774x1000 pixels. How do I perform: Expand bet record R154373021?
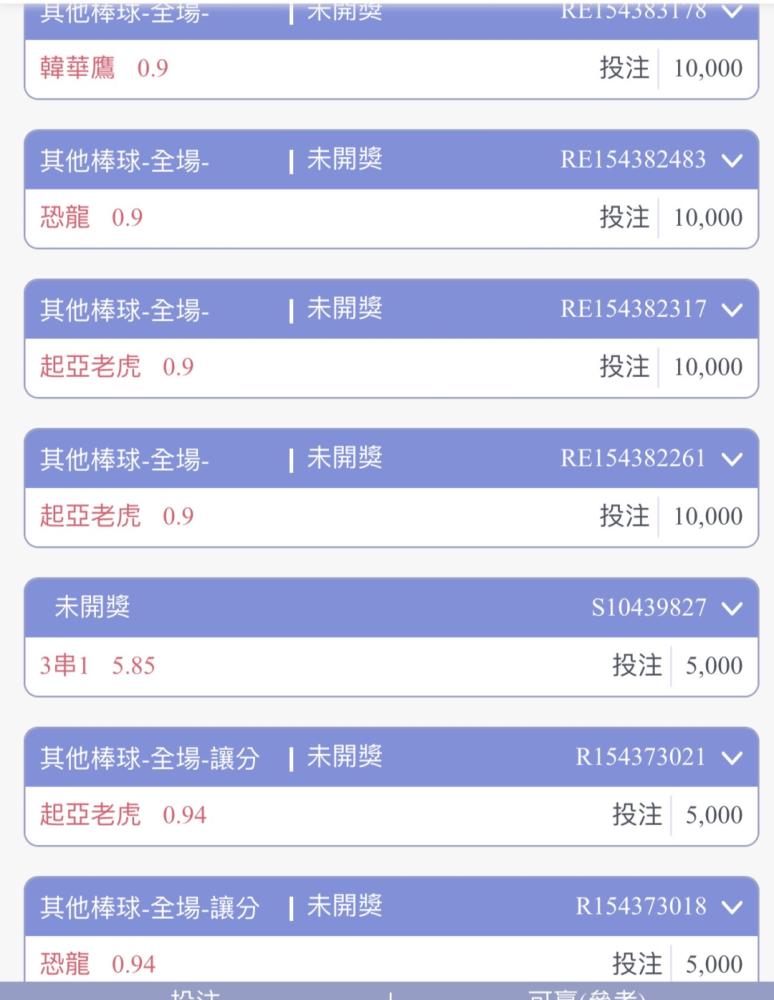732,759
